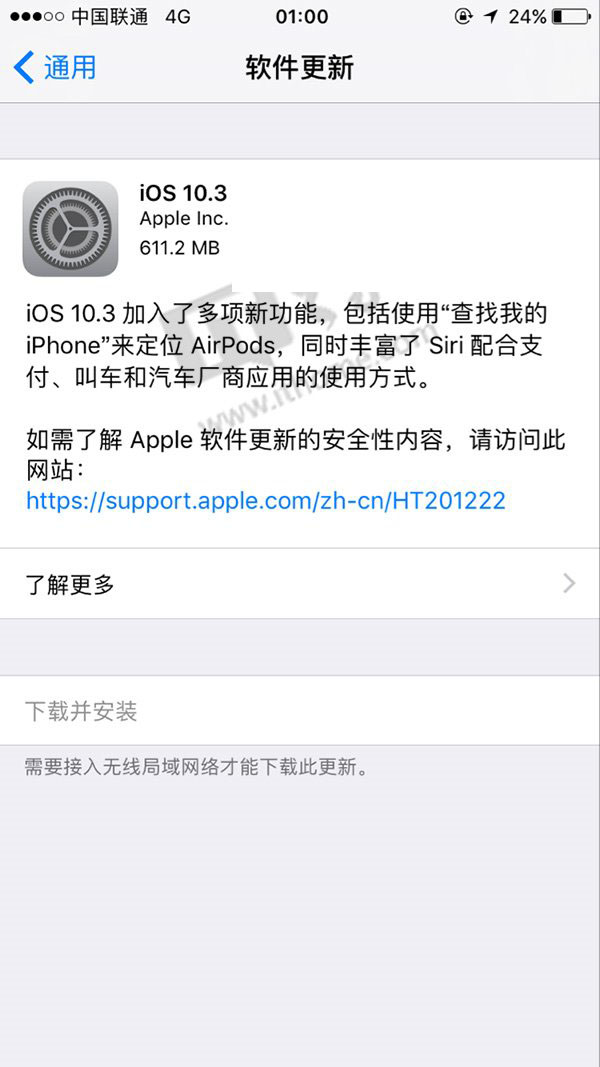Open 了解更多 details

tap(300, 584)
